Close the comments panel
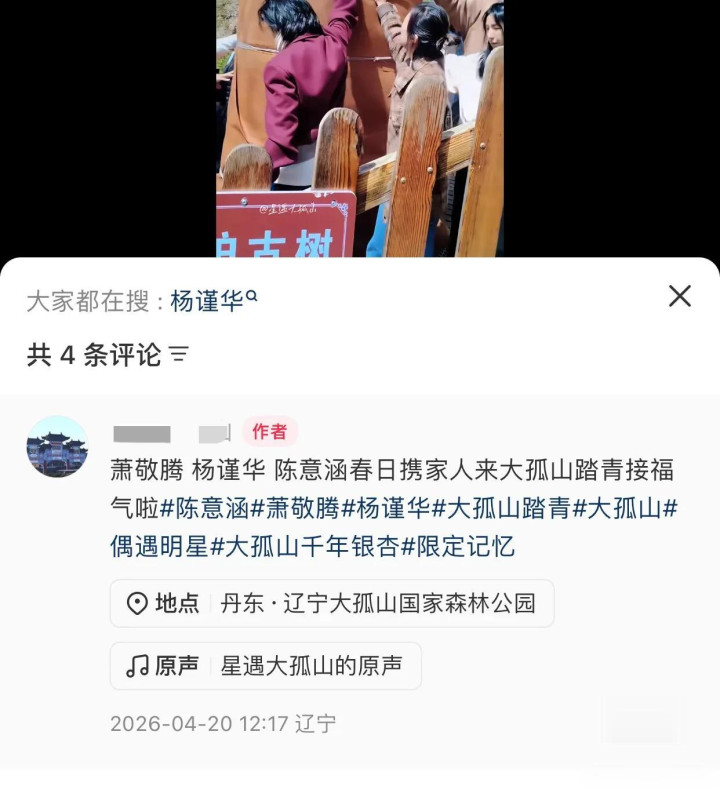The width and height of the screenshot is (720, 797). tap(680, 296)
